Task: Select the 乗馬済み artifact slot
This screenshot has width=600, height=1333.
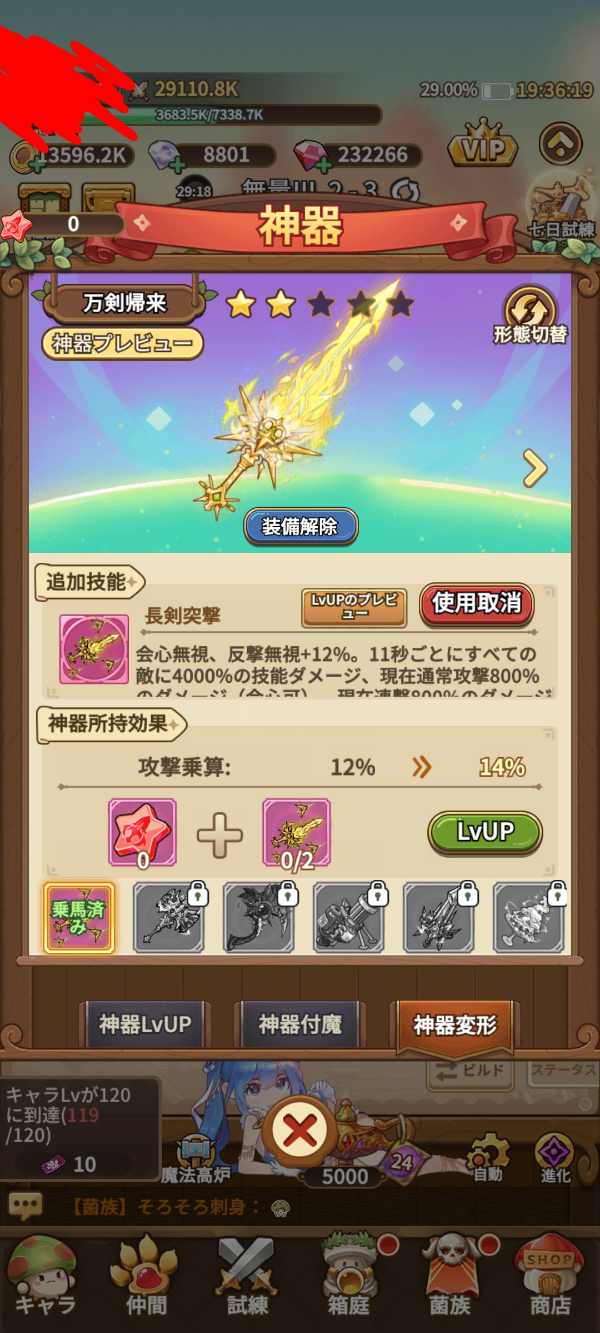Action: click(79, 916)
